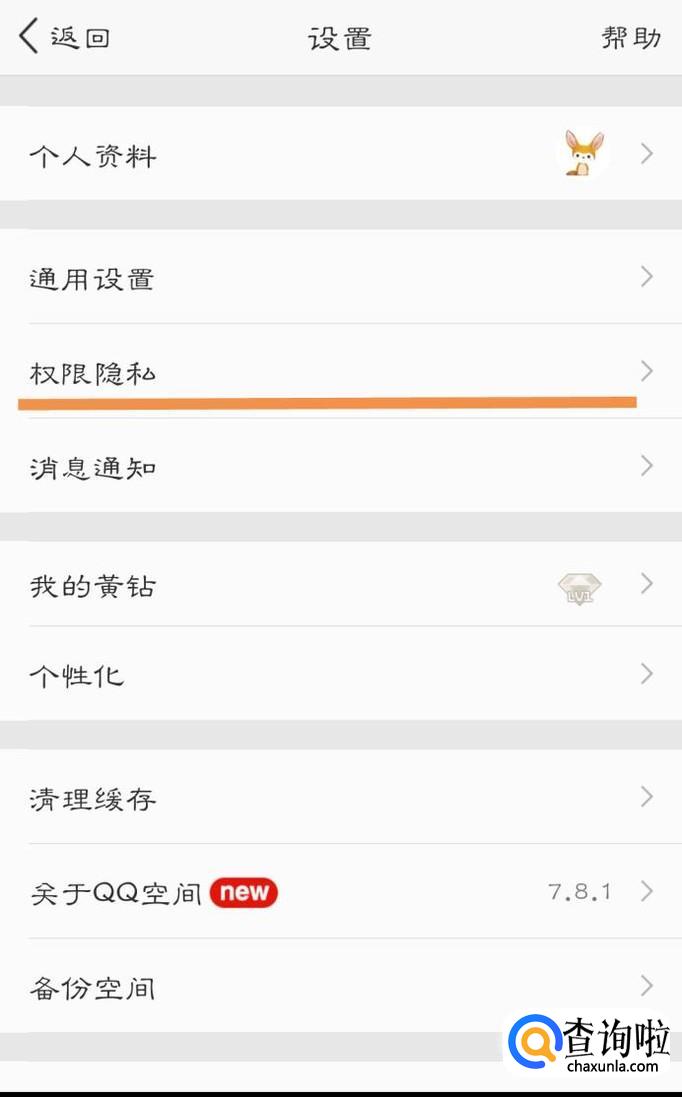Open 关于QQ空间 about page

click(340, 892)
